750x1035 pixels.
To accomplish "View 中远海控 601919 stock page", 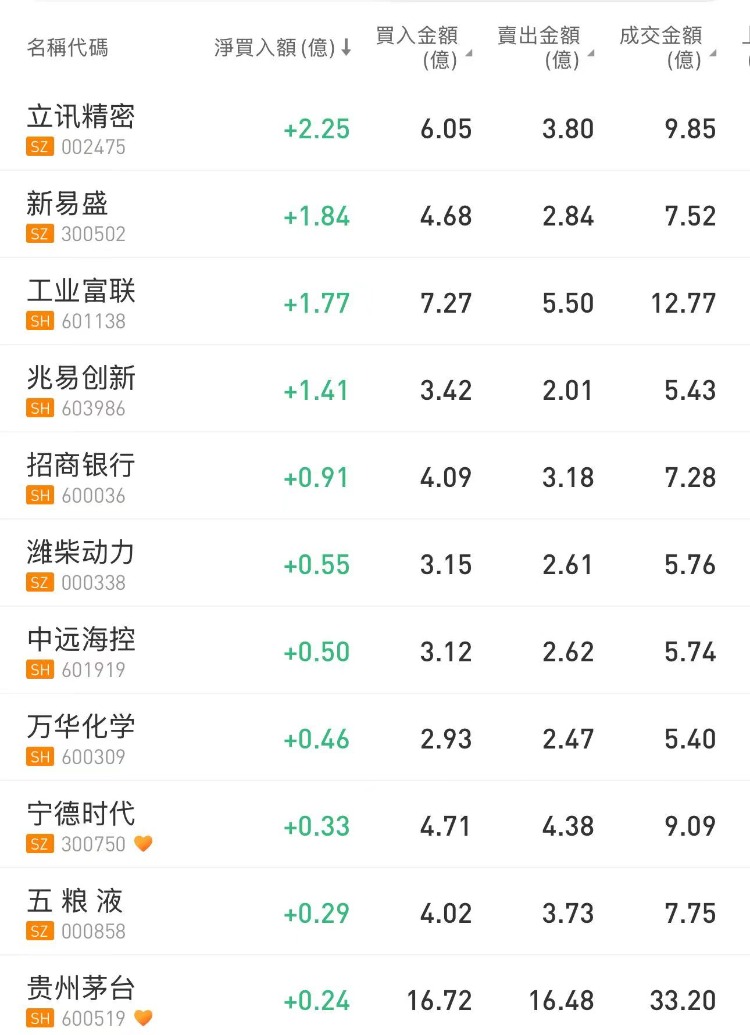I will pyautogui.click(x=81, y=651).
